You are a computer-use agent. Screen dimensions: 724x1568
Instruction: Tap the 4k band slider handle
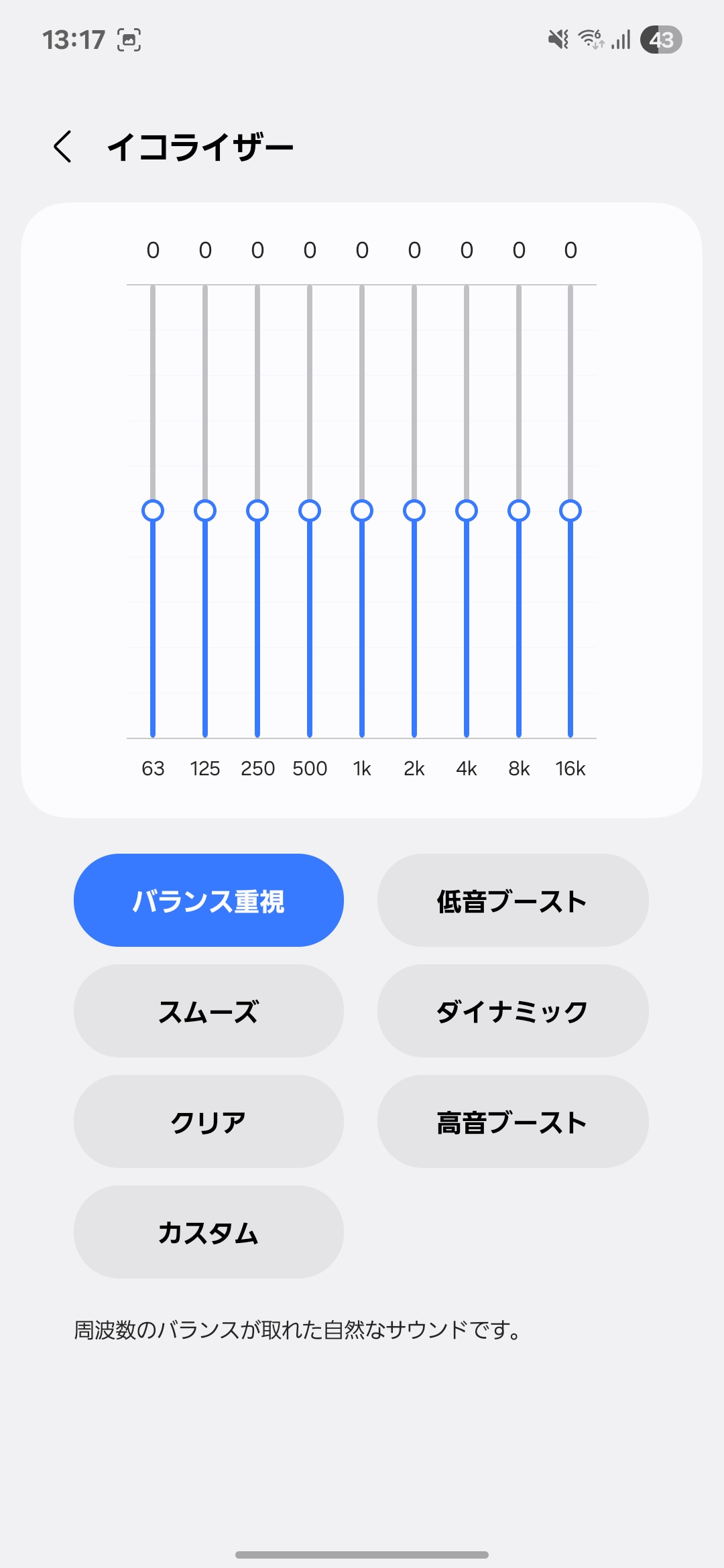coord(467,511)
